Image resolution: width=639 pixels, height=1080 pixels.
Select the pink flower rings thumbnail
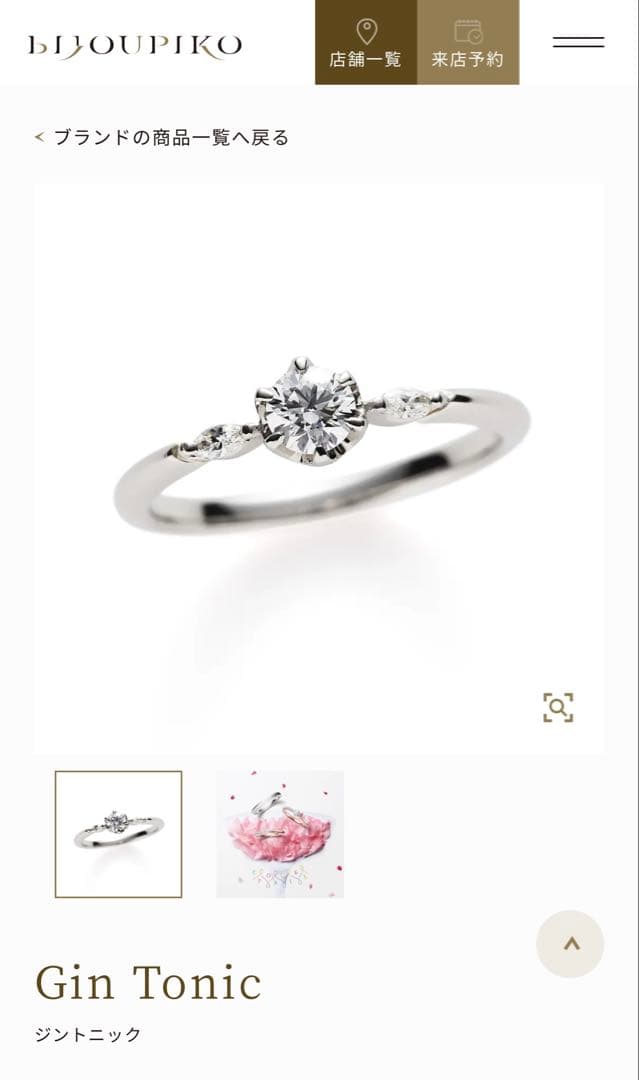click(x=280, y=834)
